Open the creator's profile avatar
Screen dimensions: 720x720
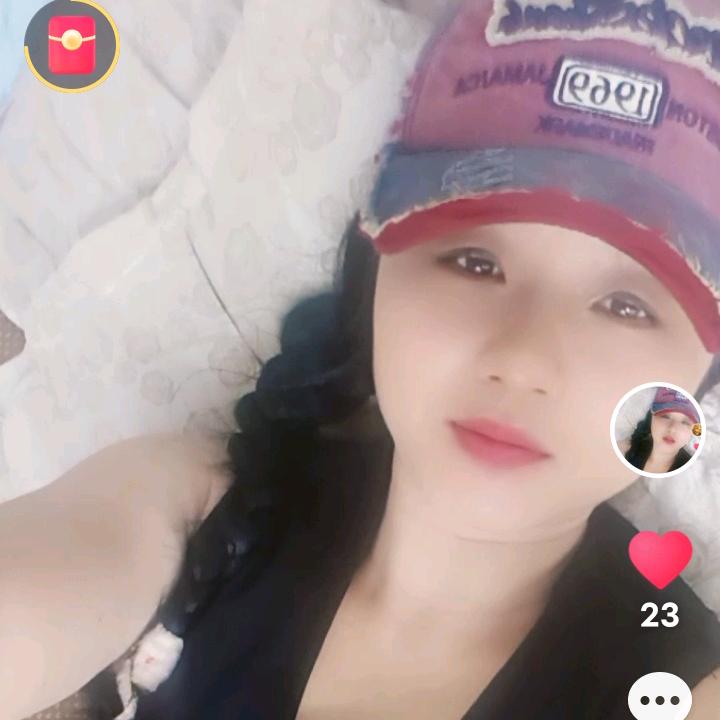pyautogui.click(x=657, y=430)
